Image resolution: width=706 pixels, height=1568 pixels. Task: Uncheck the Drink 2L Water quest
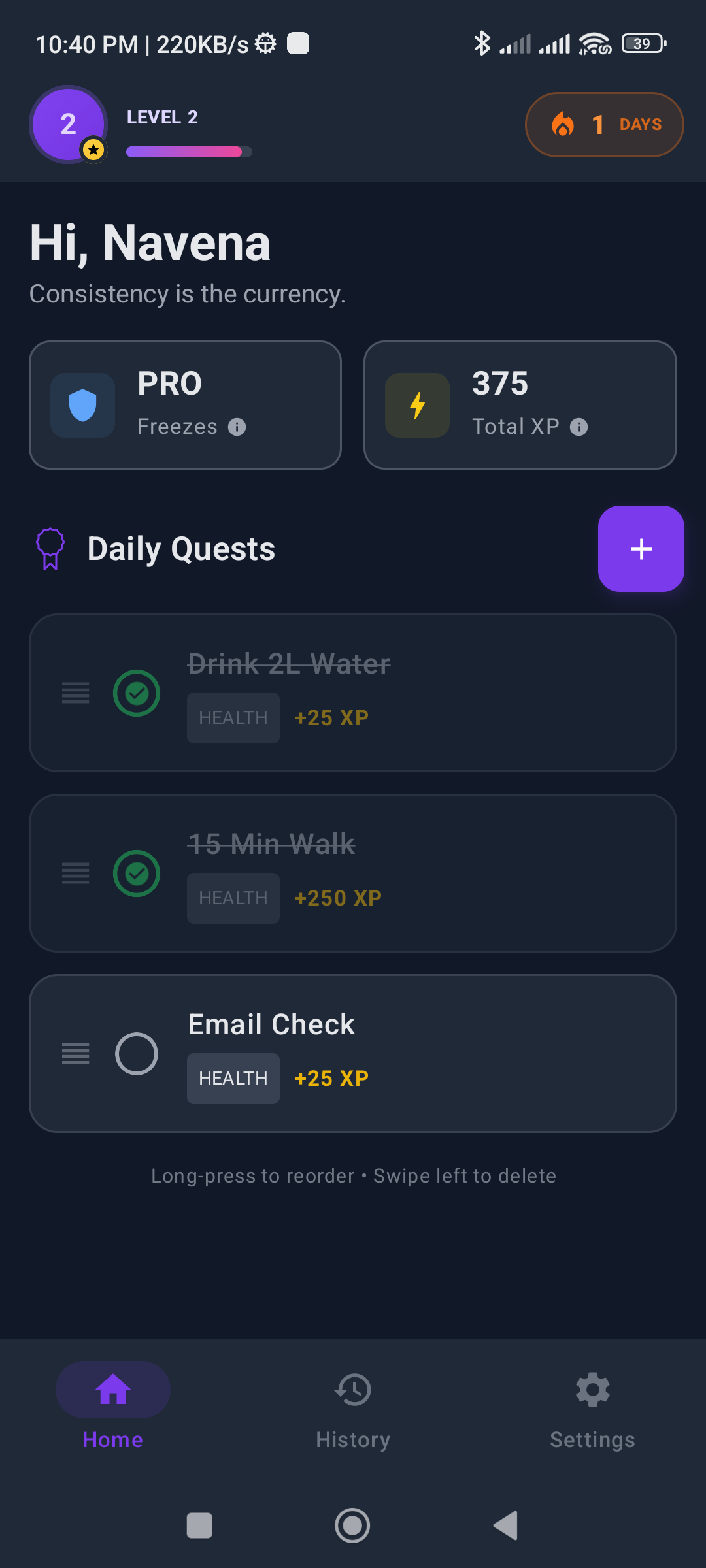(x=137, y=693)
